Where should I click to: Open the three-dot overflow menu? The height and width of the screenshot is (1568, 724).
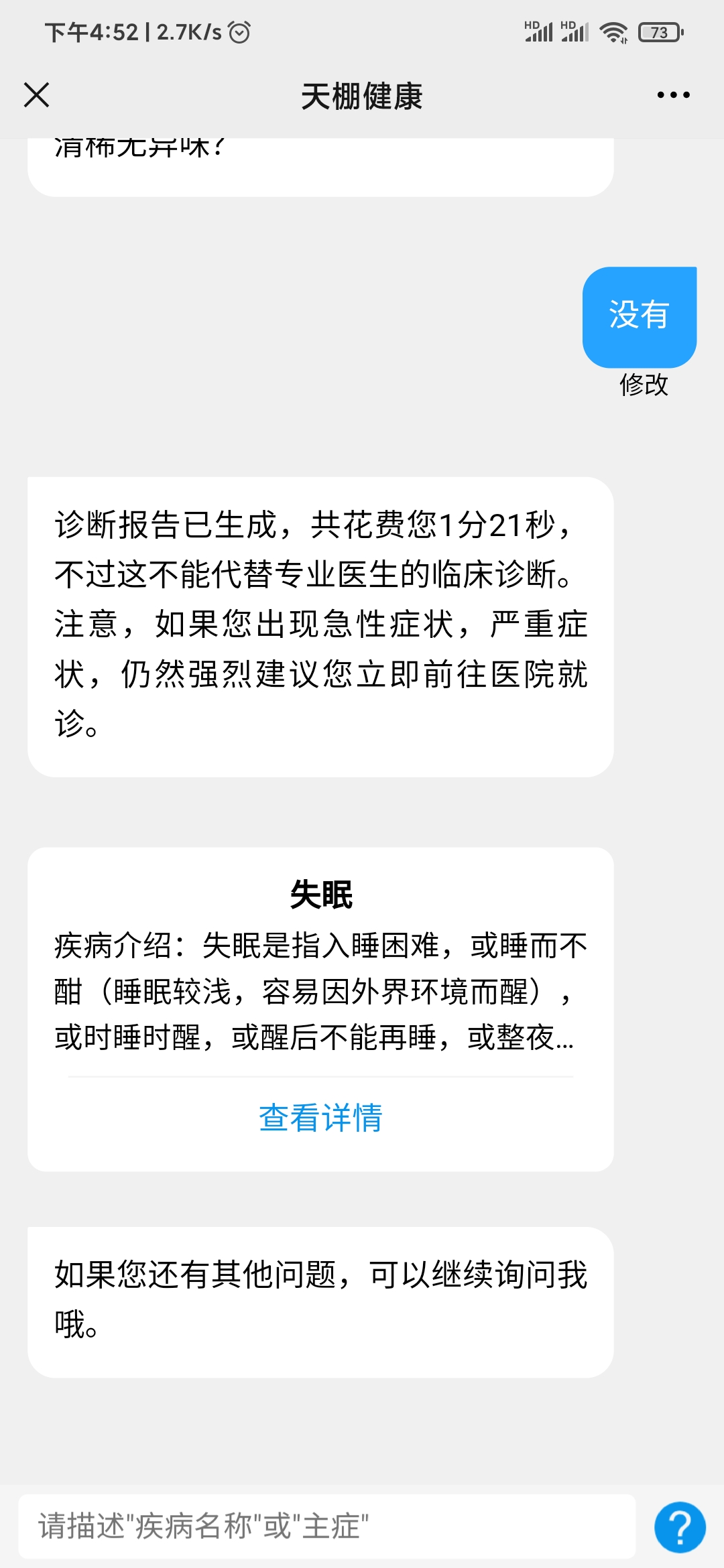[673, 95]
